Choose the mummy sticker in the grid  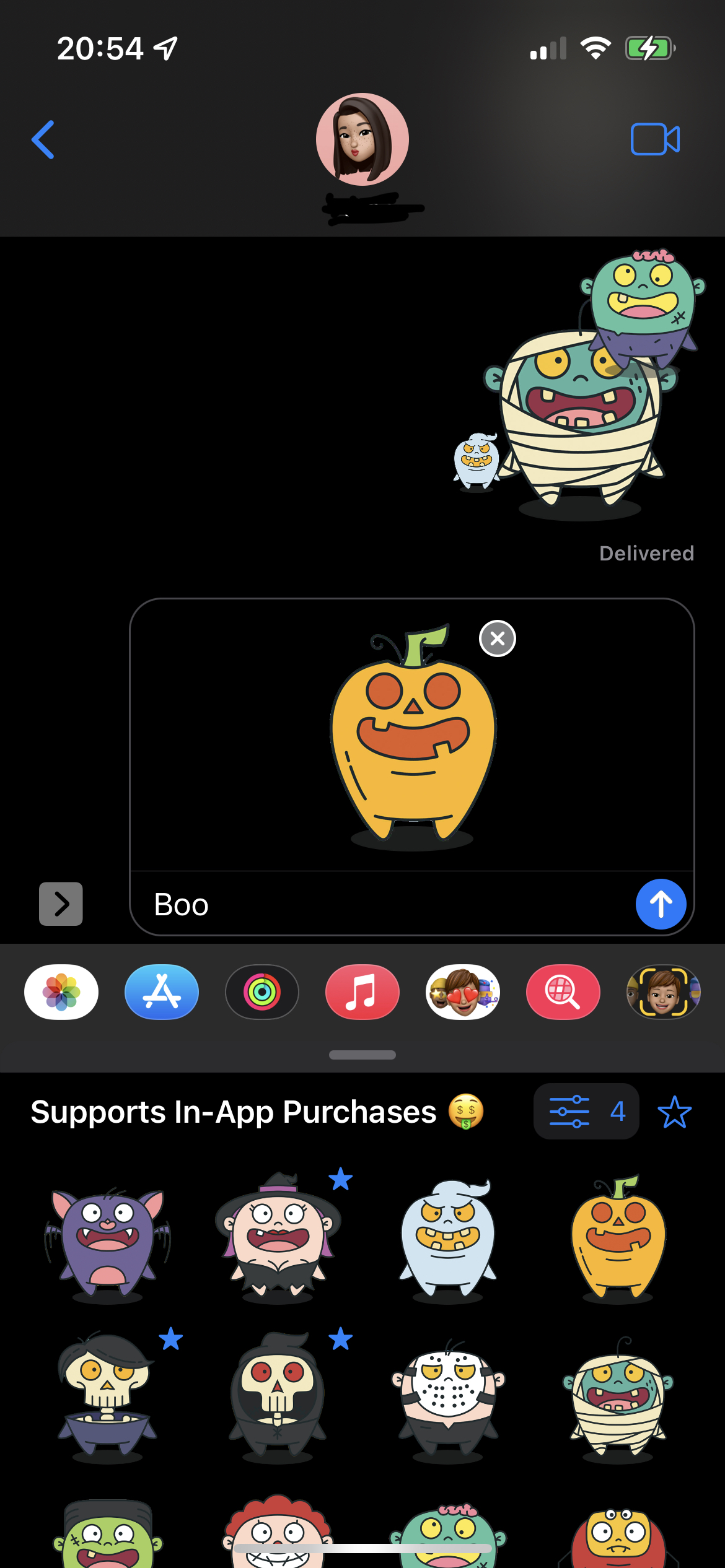click(x=618, y=1396)
